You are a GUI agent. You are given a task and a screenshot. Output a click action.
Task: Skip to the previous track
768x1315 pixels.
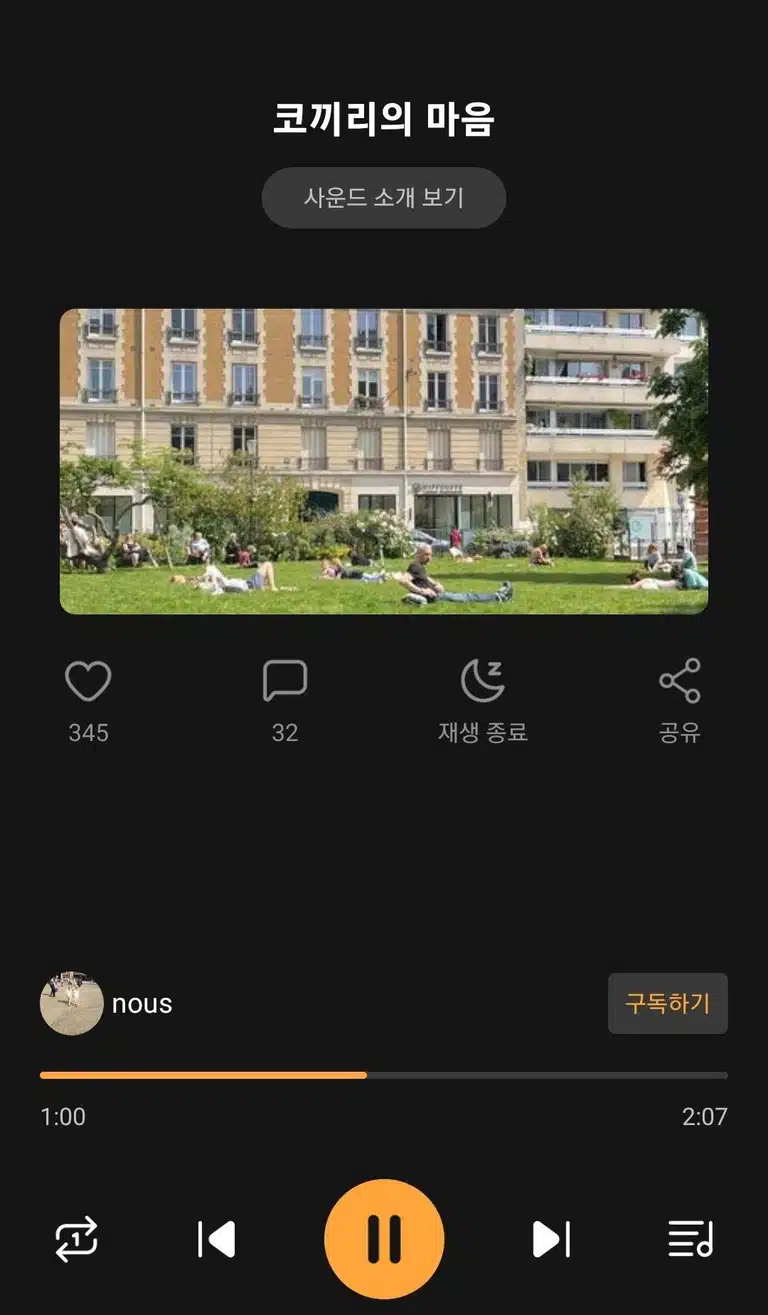(217, 1239)
